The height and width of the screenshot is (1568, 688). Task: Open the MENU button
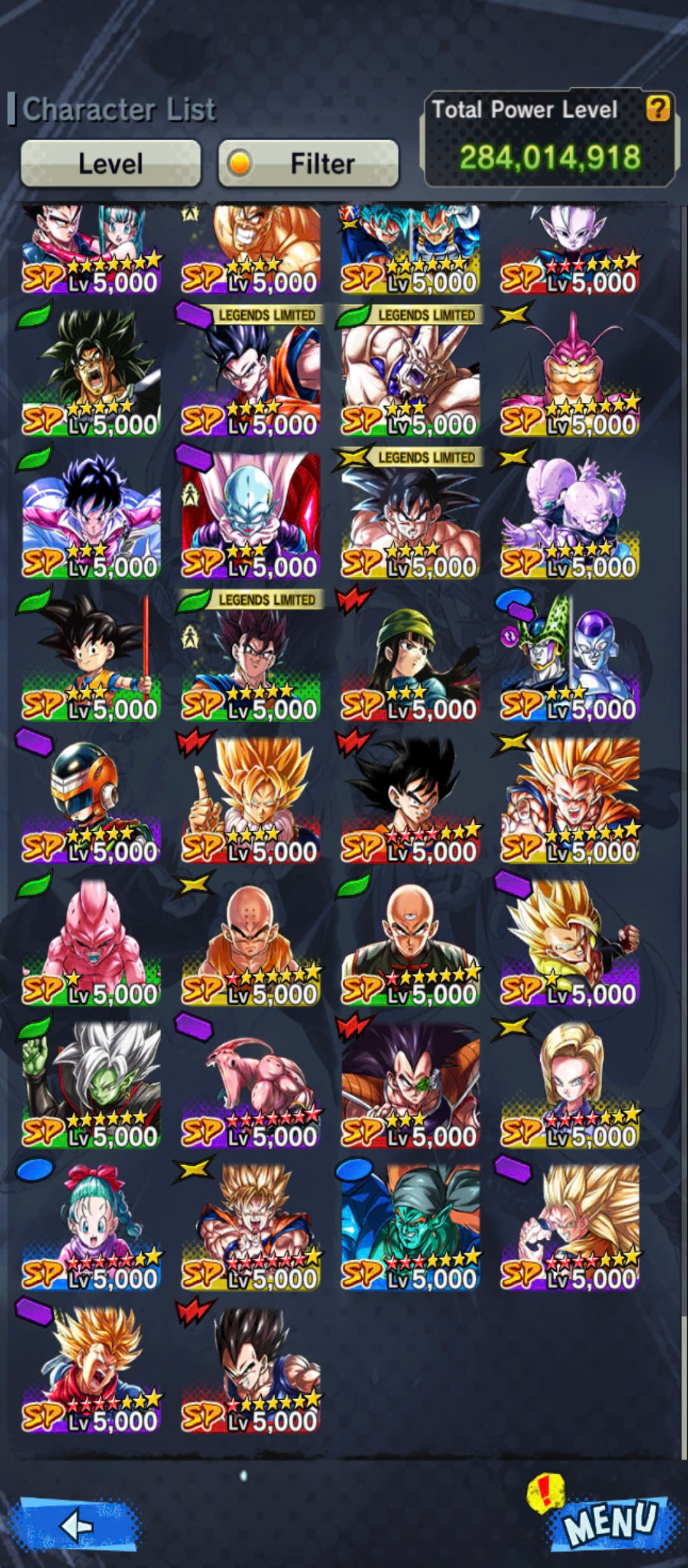(608, 1522)
